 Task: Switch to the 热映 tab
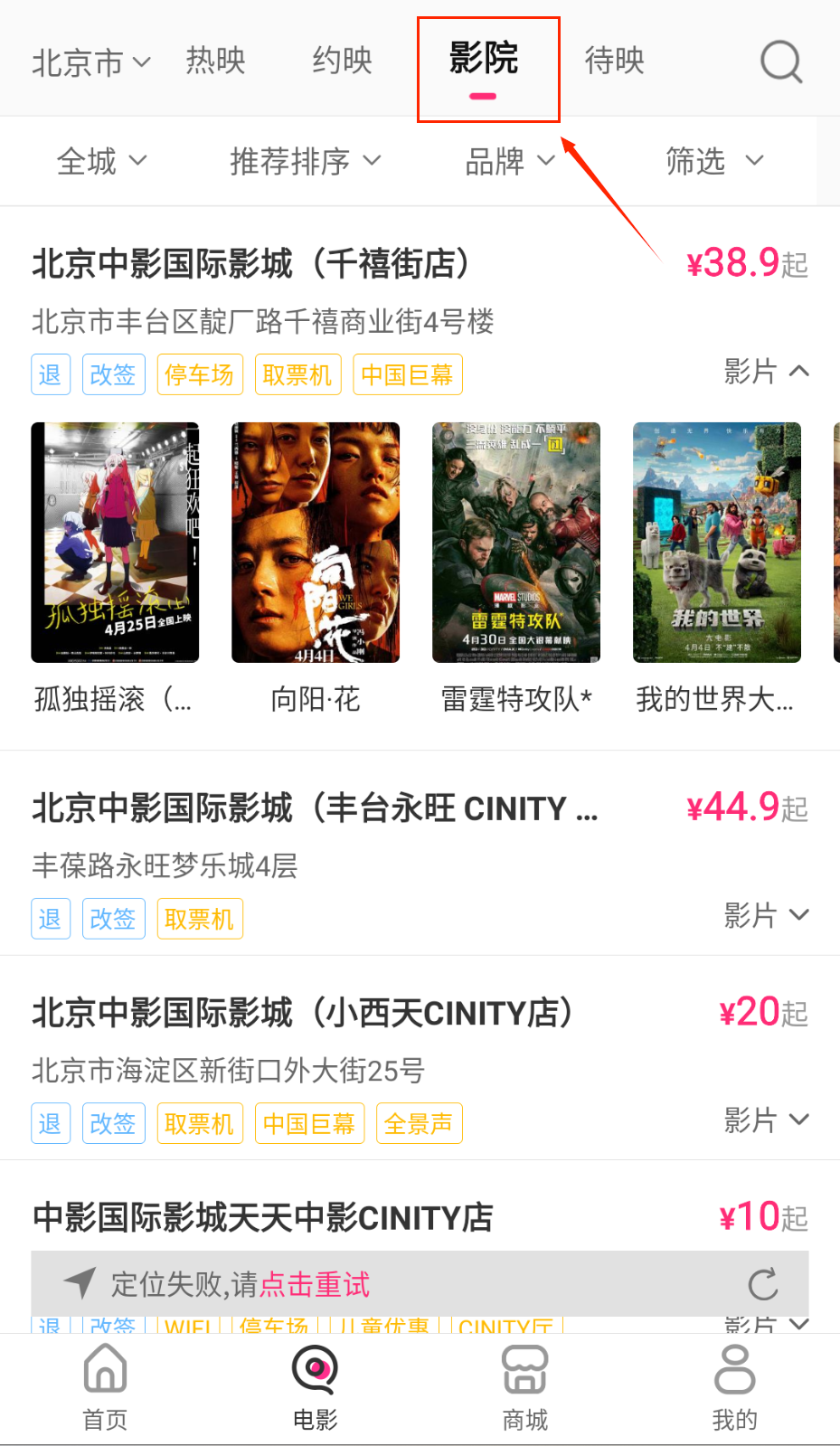(x=215, y=60)
